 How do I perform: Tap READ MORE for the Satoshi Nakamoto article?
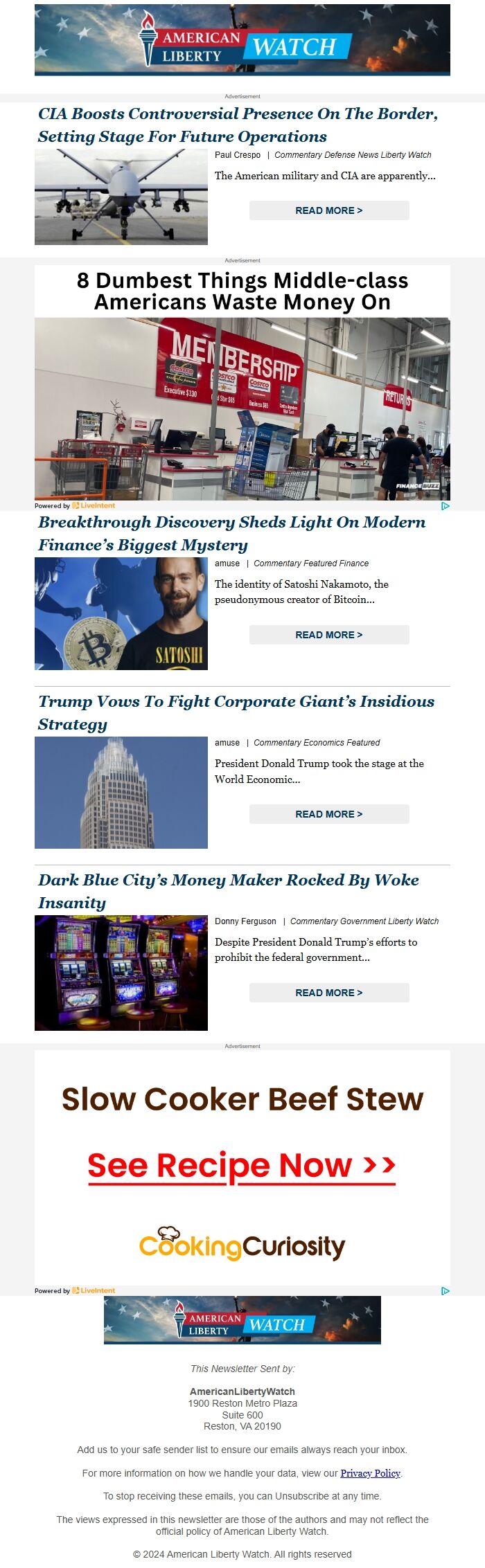(x=329, y=635)
